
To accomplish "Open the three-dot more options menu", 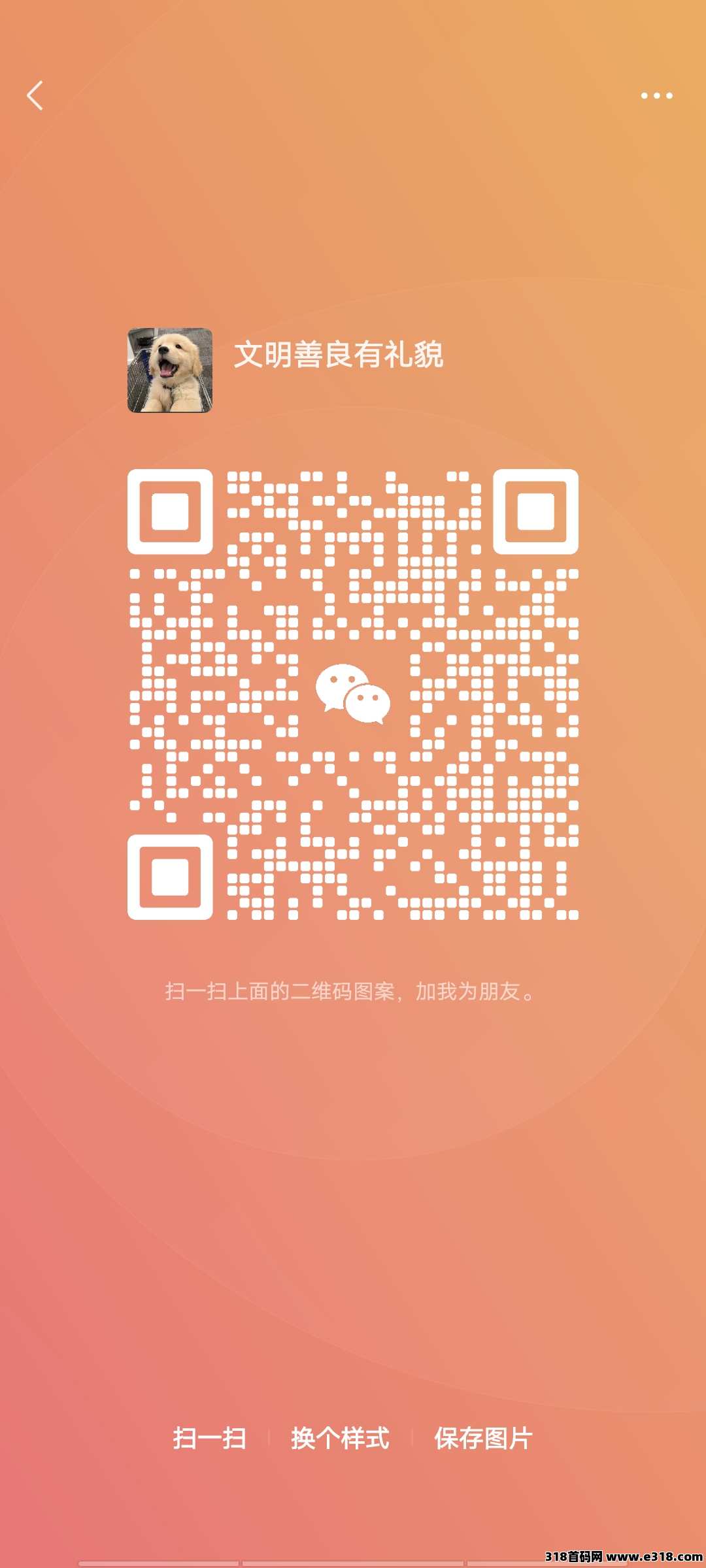I will 656,96.
